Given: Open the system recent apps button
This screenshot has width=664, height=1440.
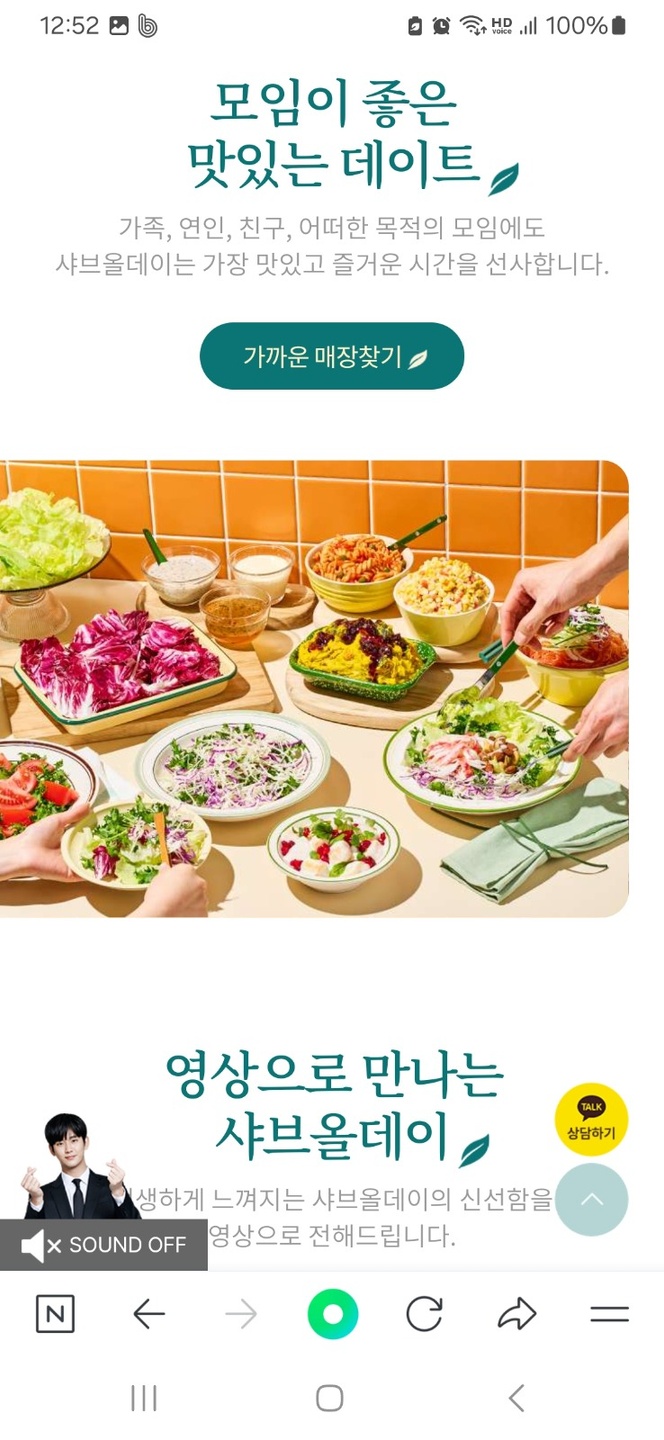Looking at the screenshot, I should (x=144, y=1398).
